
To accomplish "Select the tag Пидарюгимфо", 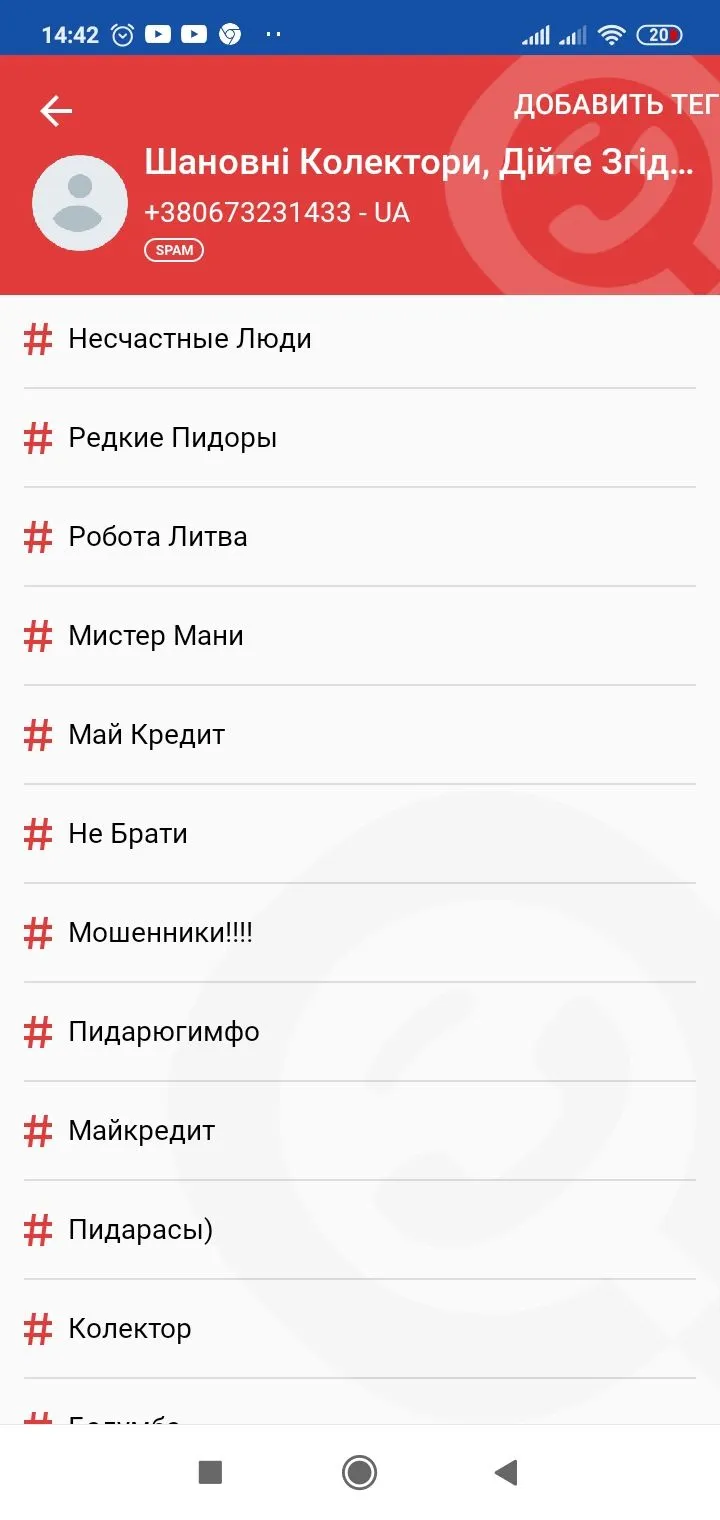I will (165, 1031).
